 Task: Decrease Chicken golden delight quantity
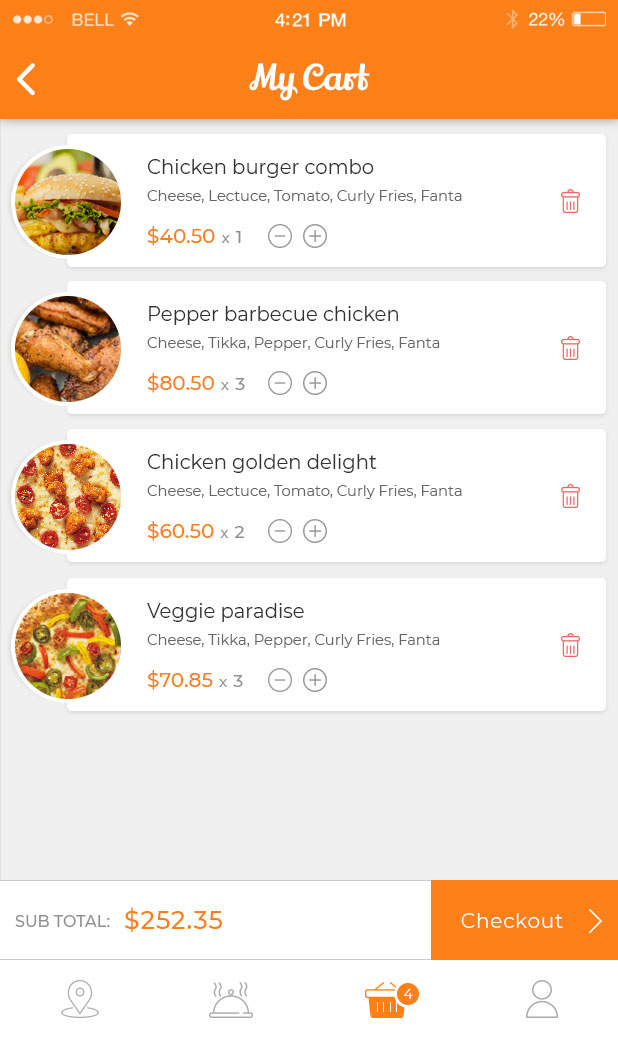[280, 531]
